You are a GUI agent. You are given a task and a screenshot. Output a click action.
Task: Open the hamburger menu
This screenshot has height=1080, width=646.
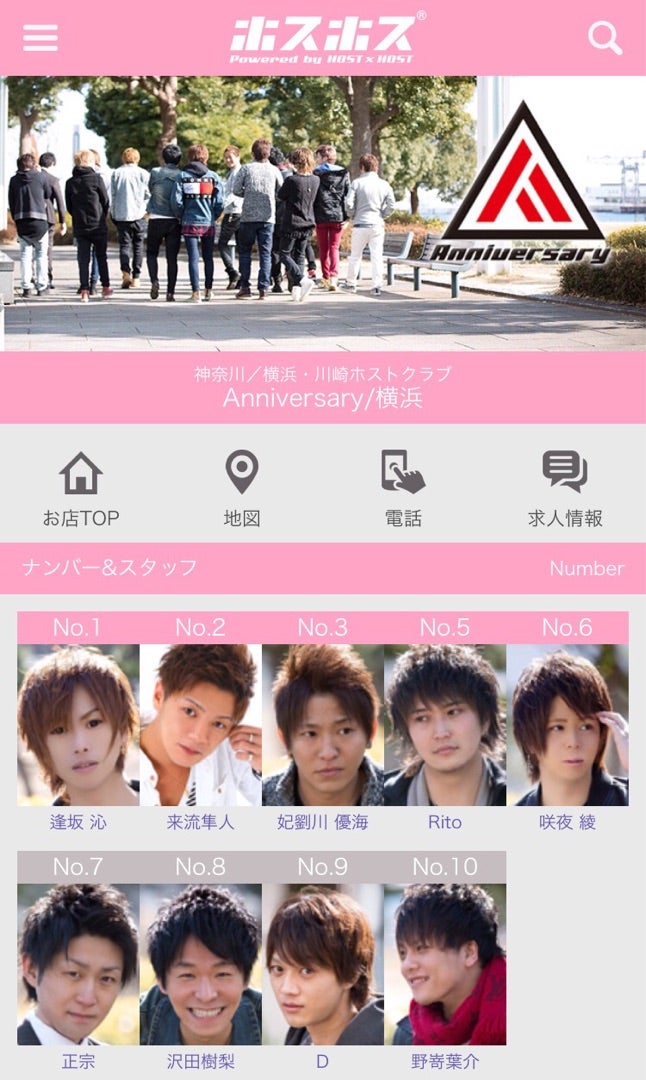click(40, 38)
